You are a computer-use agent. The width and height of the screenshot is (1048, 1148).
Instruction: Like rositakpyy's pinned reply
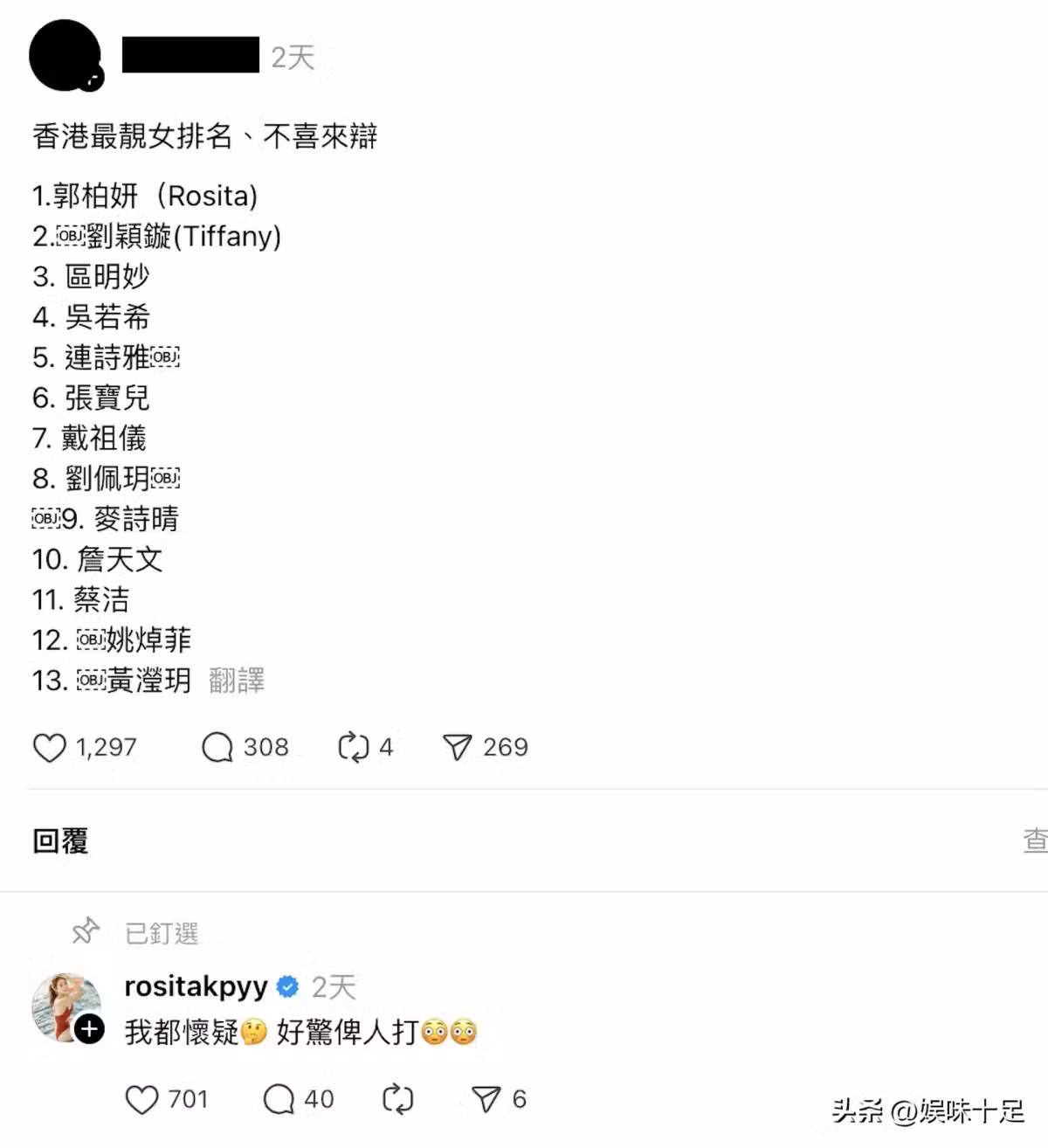pos(141,1099)
